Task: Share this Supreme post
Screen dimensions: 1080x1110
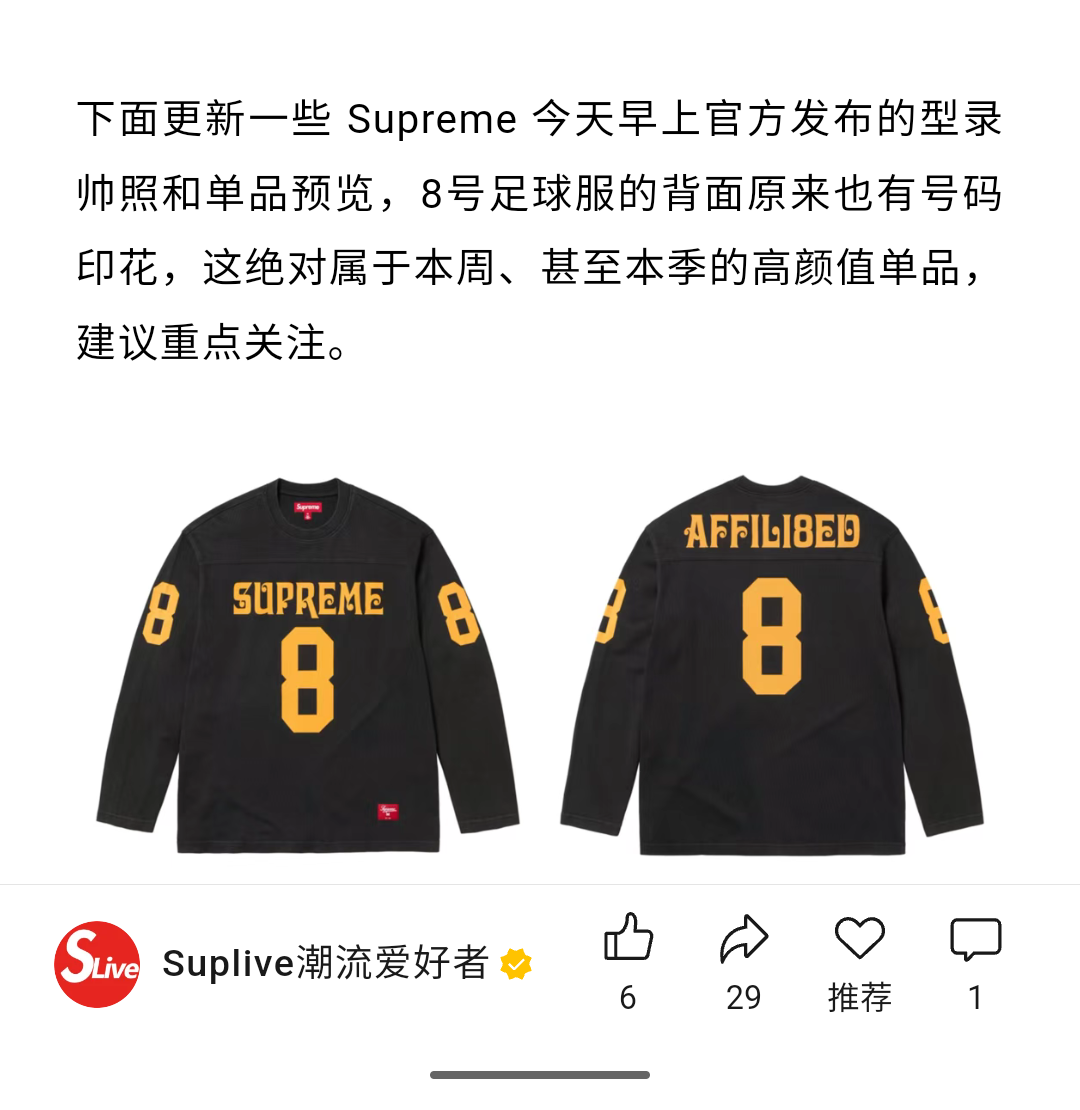Action: [x=743, y=938]
